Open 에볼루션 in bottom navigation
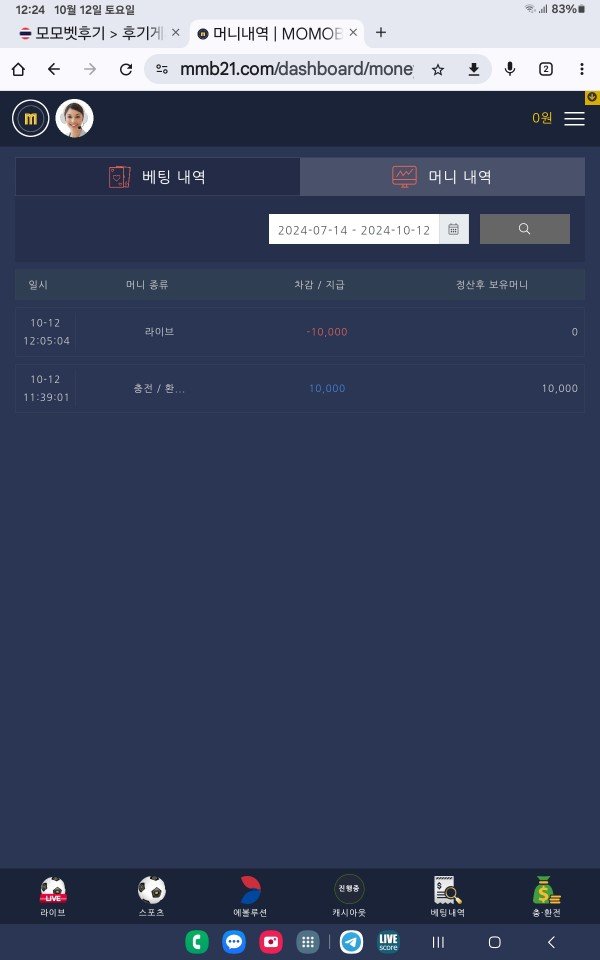This screenshot has width=600, height=960. pos(250,896)
